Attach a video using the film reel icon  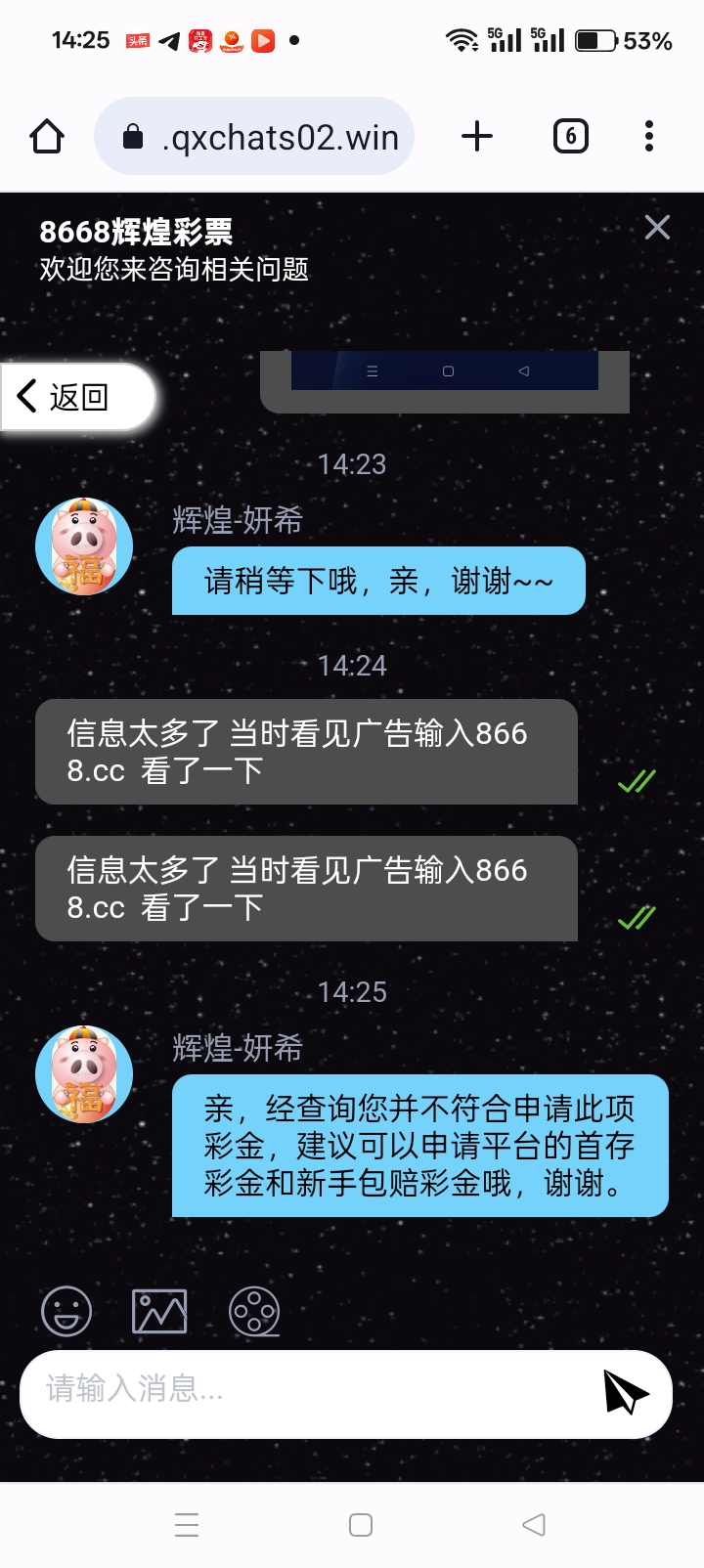[254, 1311]
